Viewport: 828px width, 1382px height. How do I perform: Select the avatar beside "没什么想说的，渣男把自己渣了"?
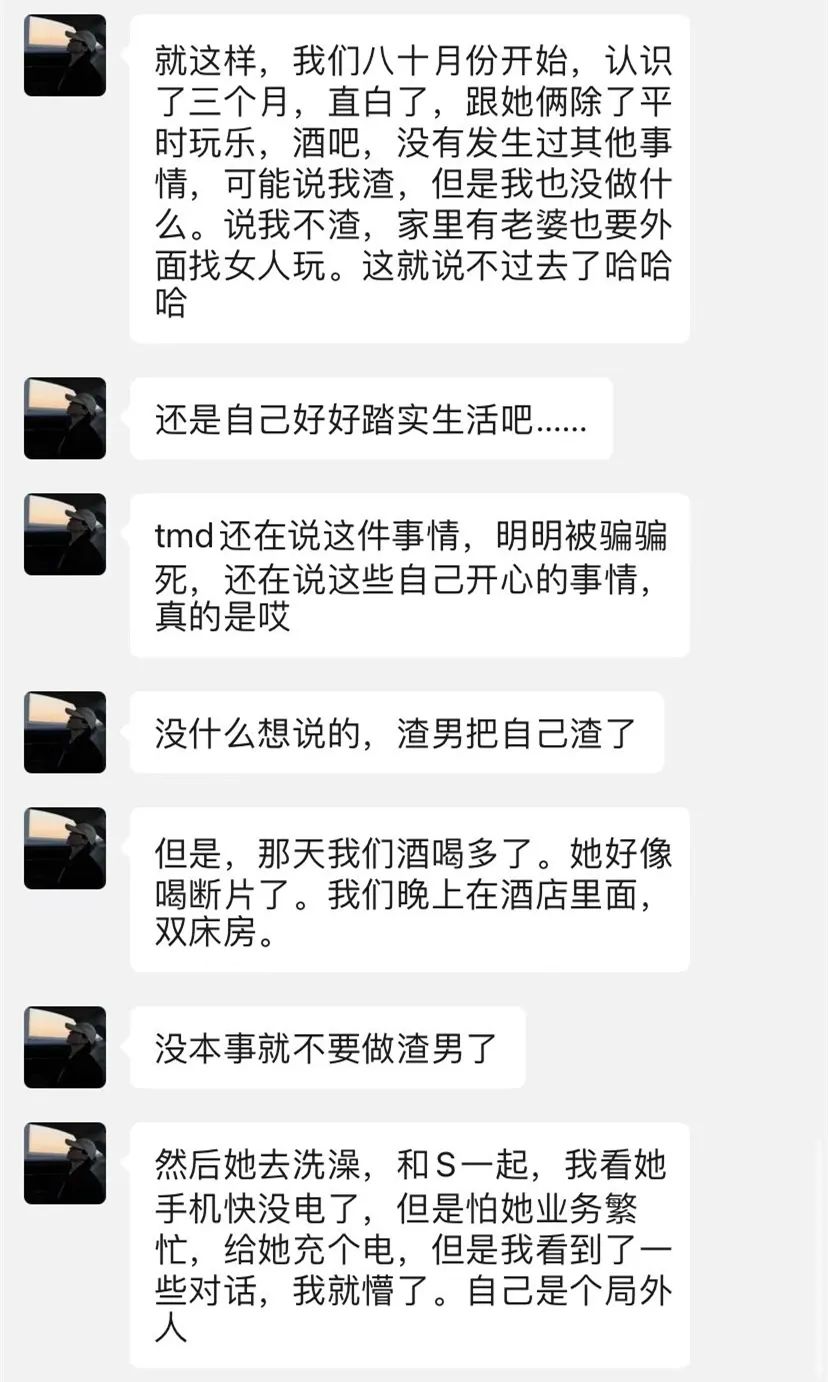pos(65,732)
